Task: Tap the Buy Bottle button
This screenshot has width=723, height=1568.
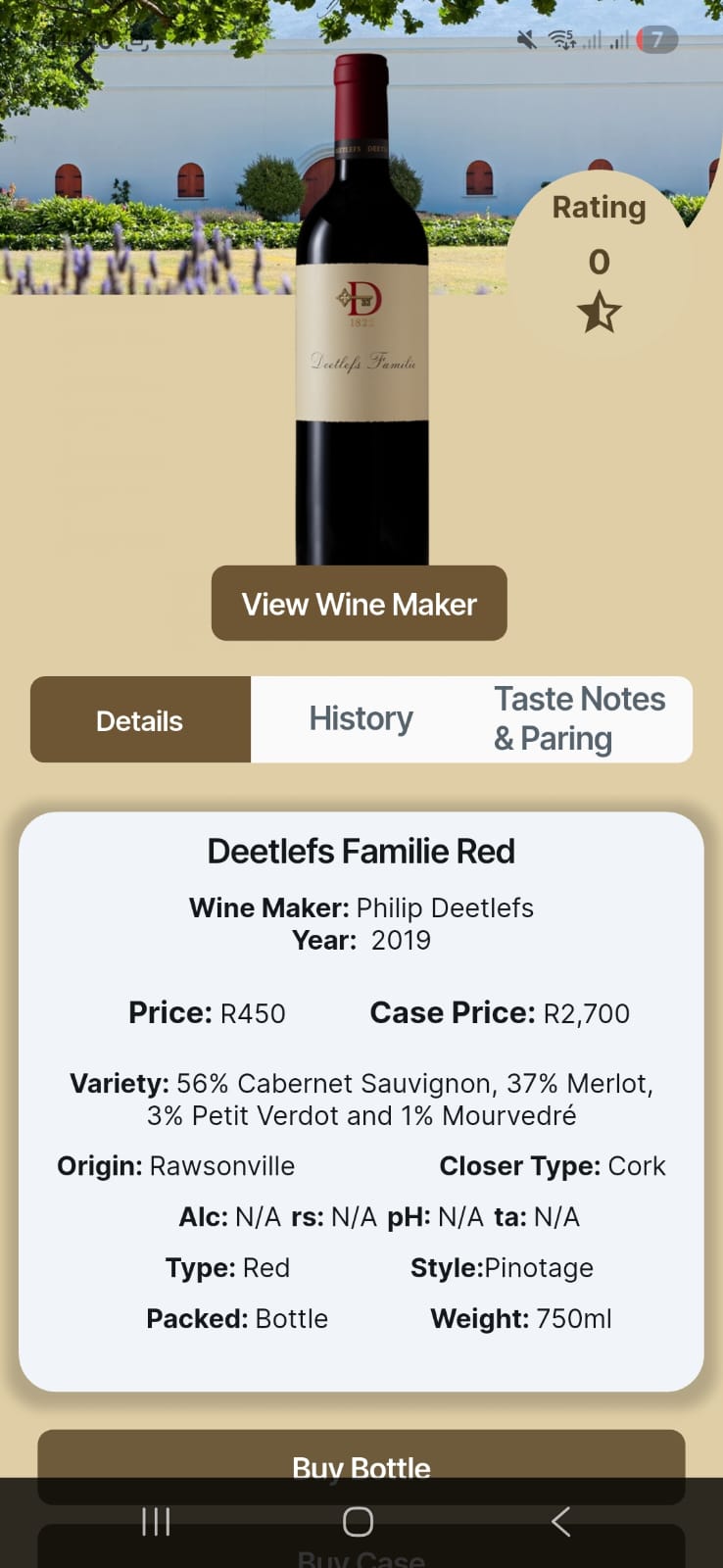Action: 360,1468
